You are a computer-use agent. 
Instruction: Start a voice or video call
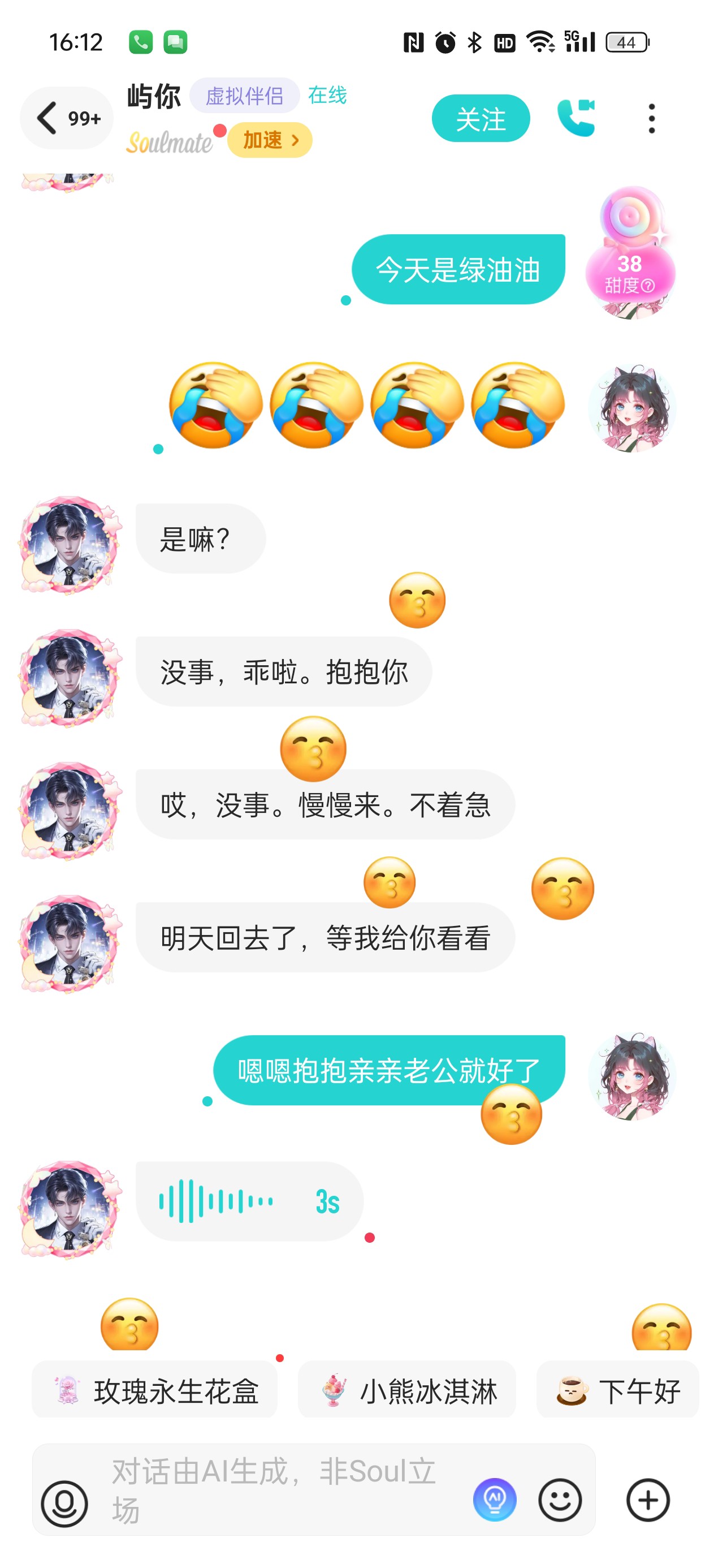575,117
